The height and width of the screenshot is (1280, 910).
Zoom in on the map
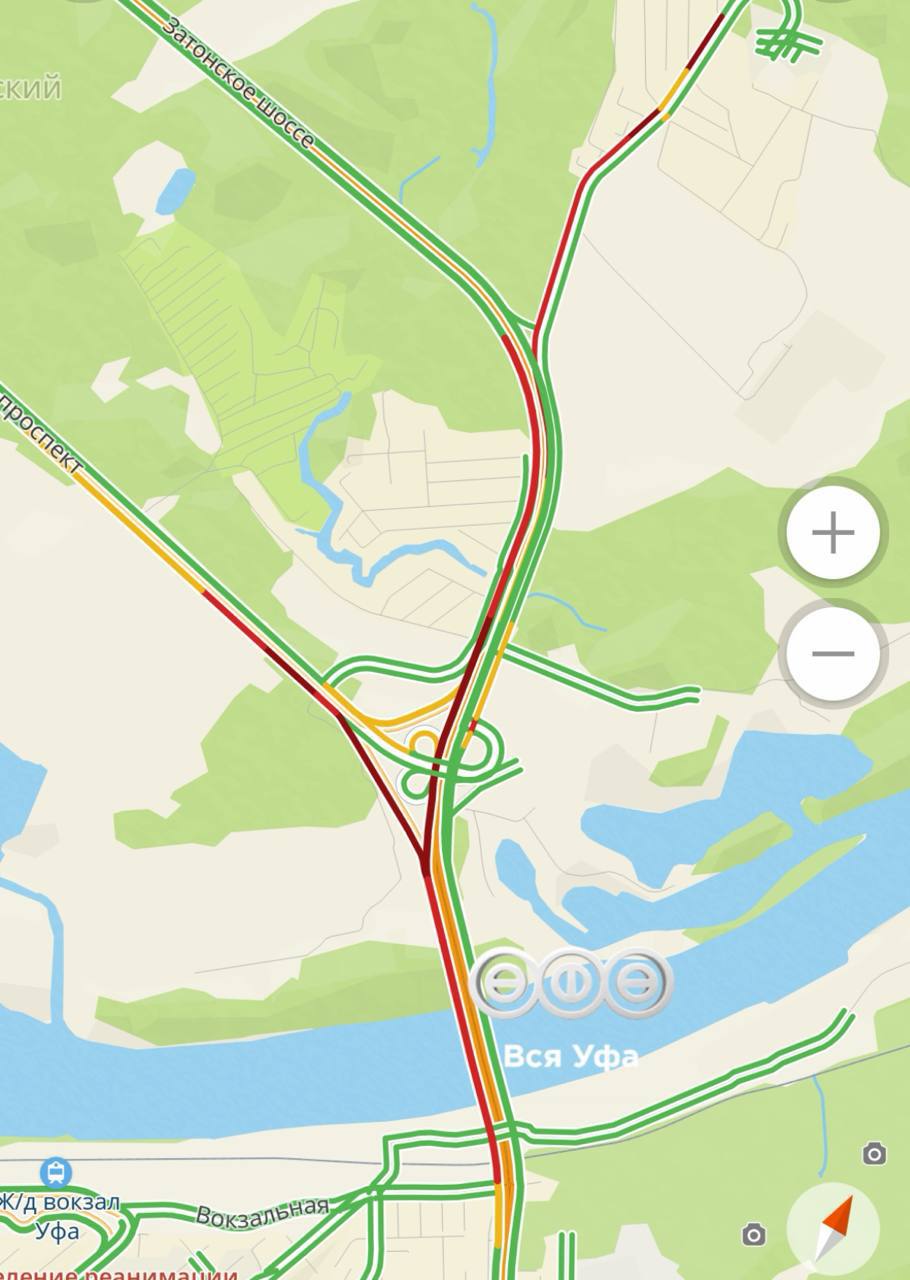[x=832, y=533]
